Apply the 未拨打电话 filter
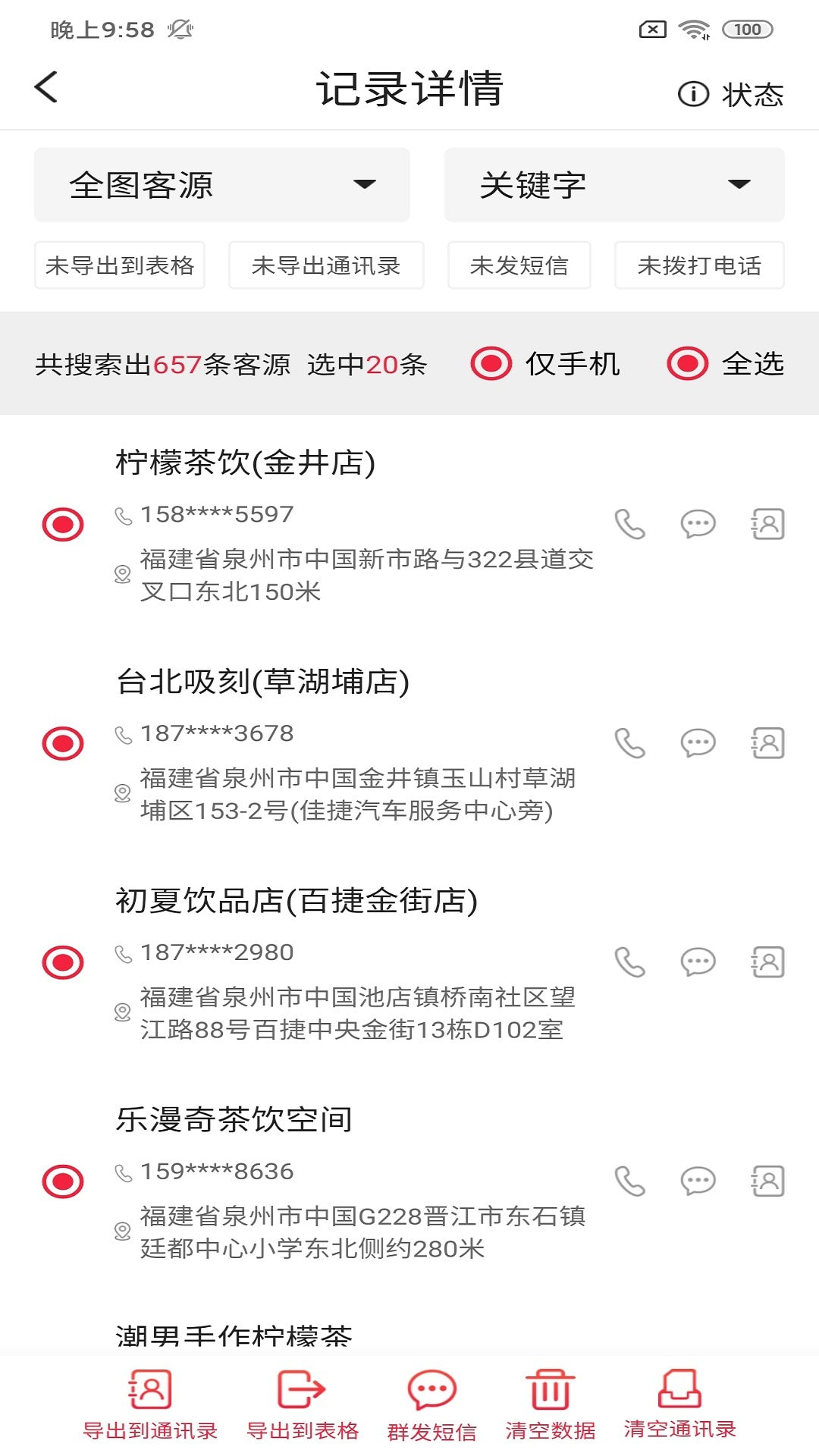819x1456 pixels. (x=698, y=265)
